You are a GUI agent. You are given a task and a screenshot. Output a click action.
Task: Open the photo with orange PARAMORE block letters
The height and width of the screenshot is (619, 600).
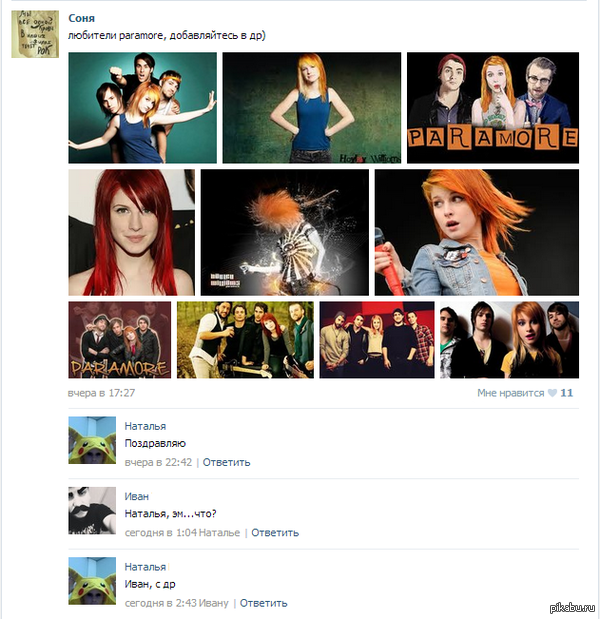[493, 107]
